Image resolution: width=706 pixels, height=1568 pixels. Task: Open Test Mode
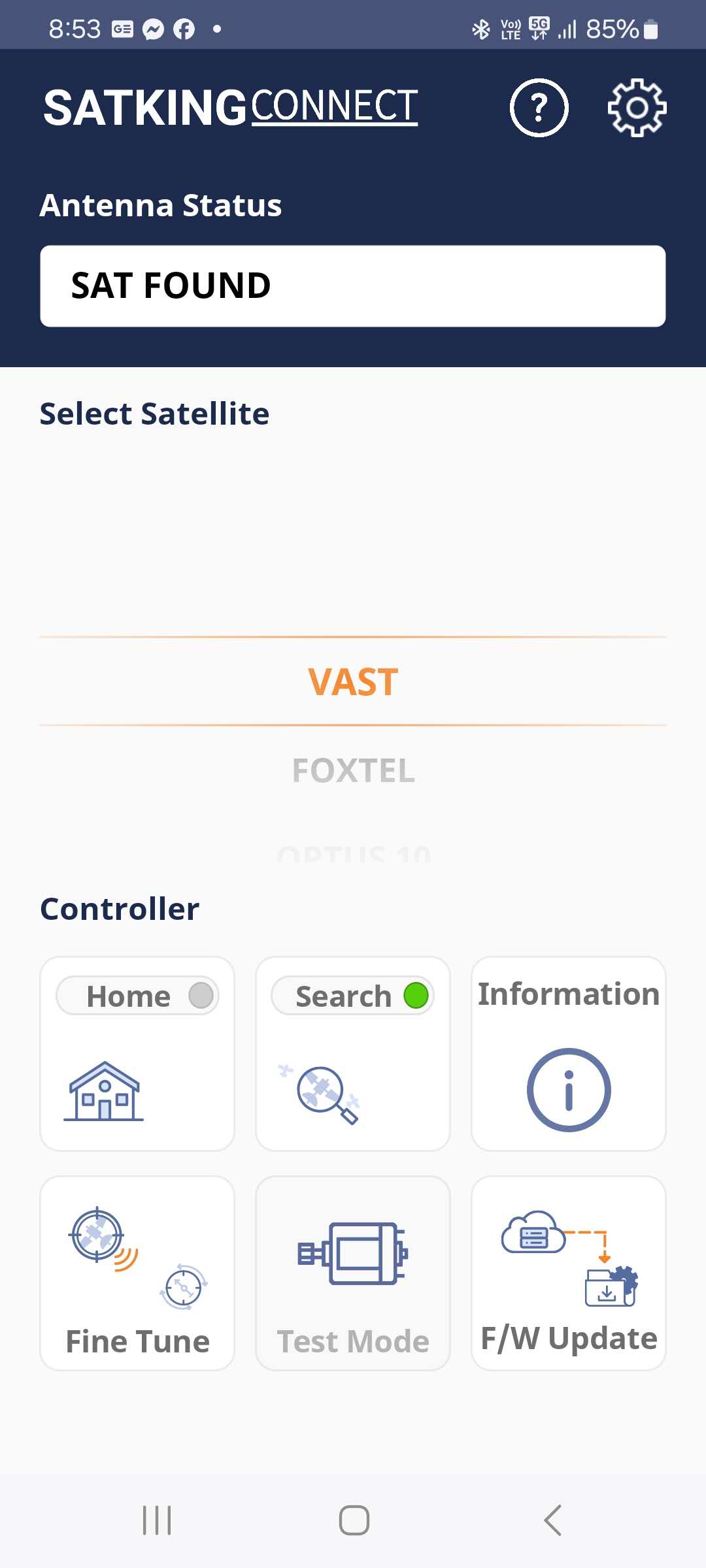[x=352, y=1273]
